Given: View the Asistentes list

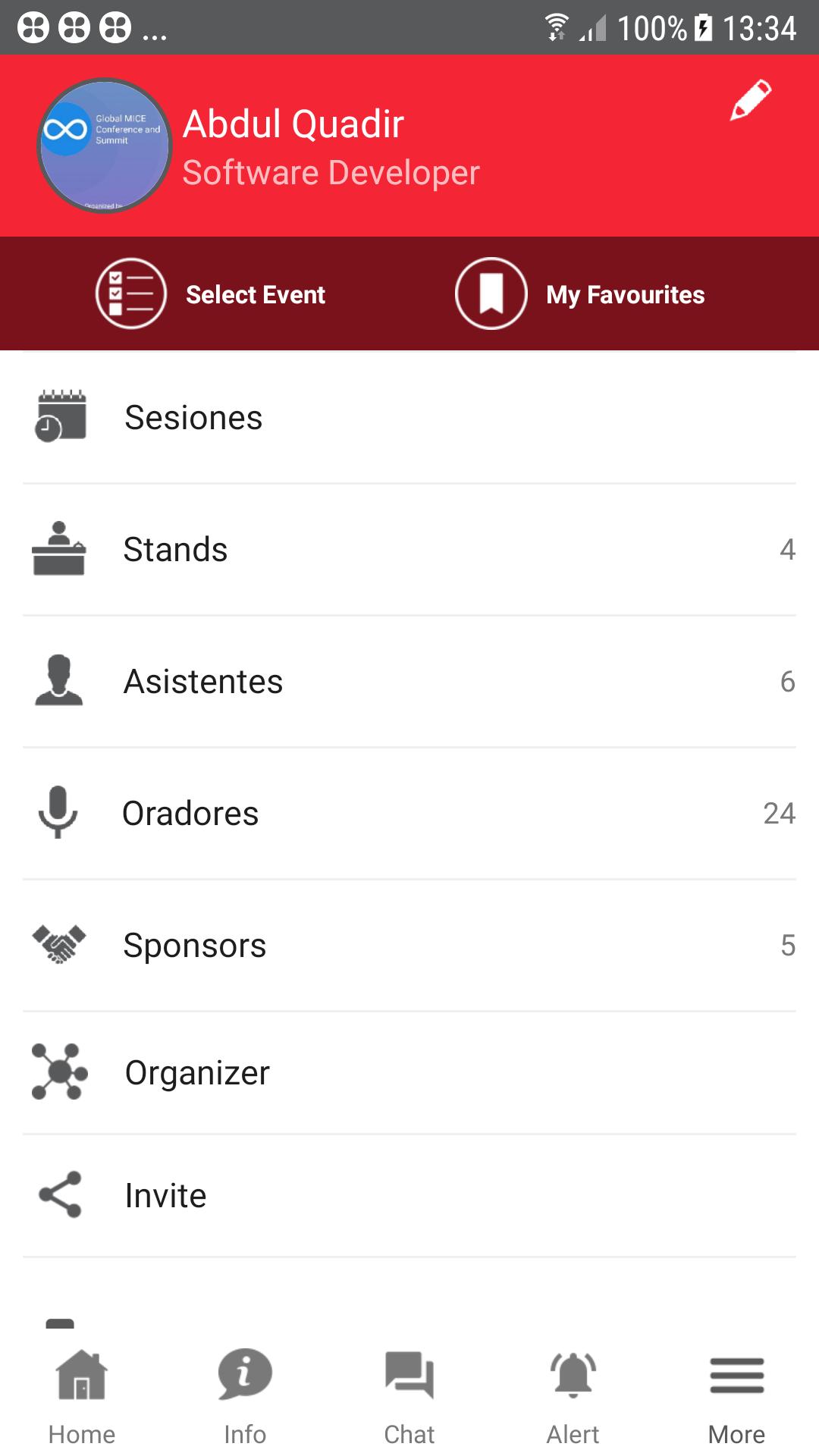Looking at the screenshot, I should (409, 682).
